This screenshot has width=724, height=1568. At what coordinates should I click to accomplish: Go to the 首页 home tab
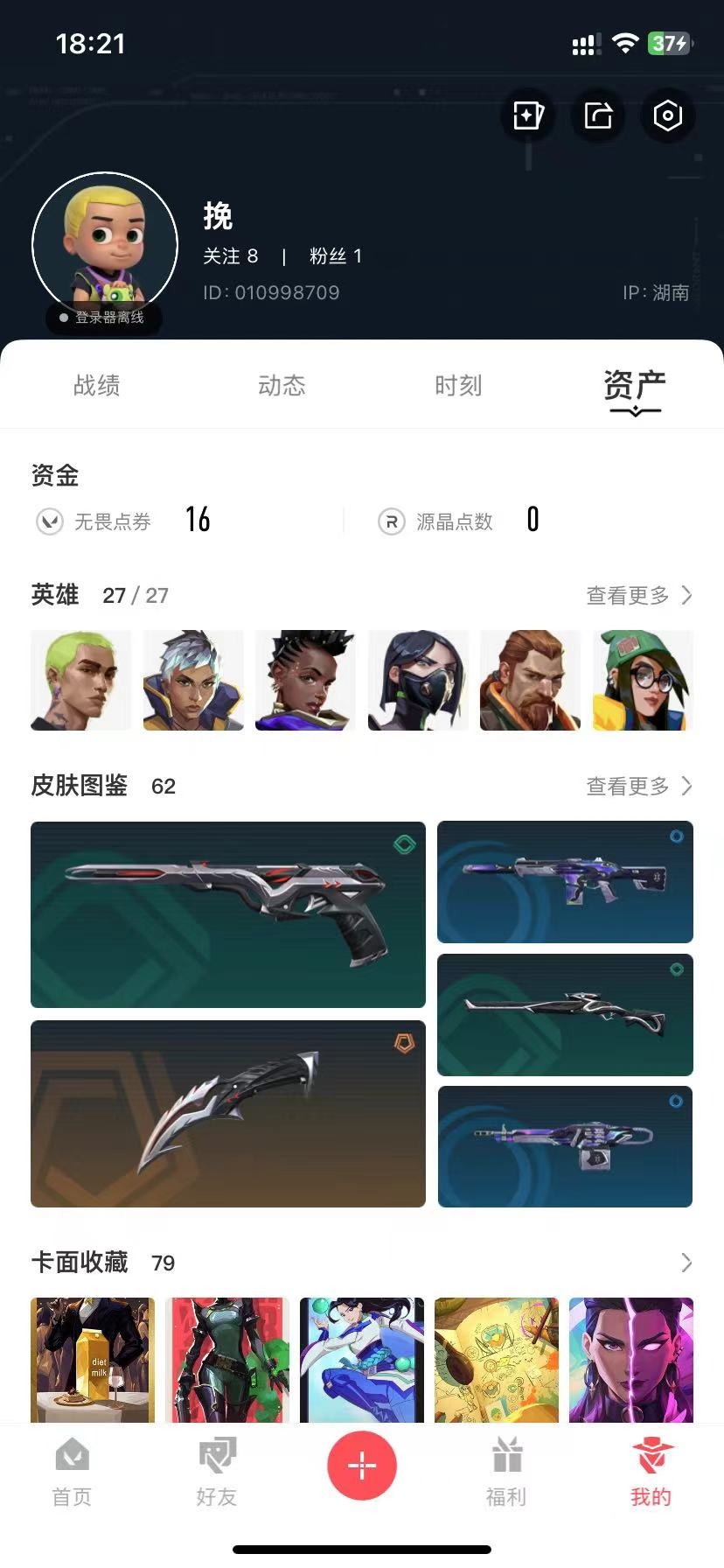click(72, 1472)
